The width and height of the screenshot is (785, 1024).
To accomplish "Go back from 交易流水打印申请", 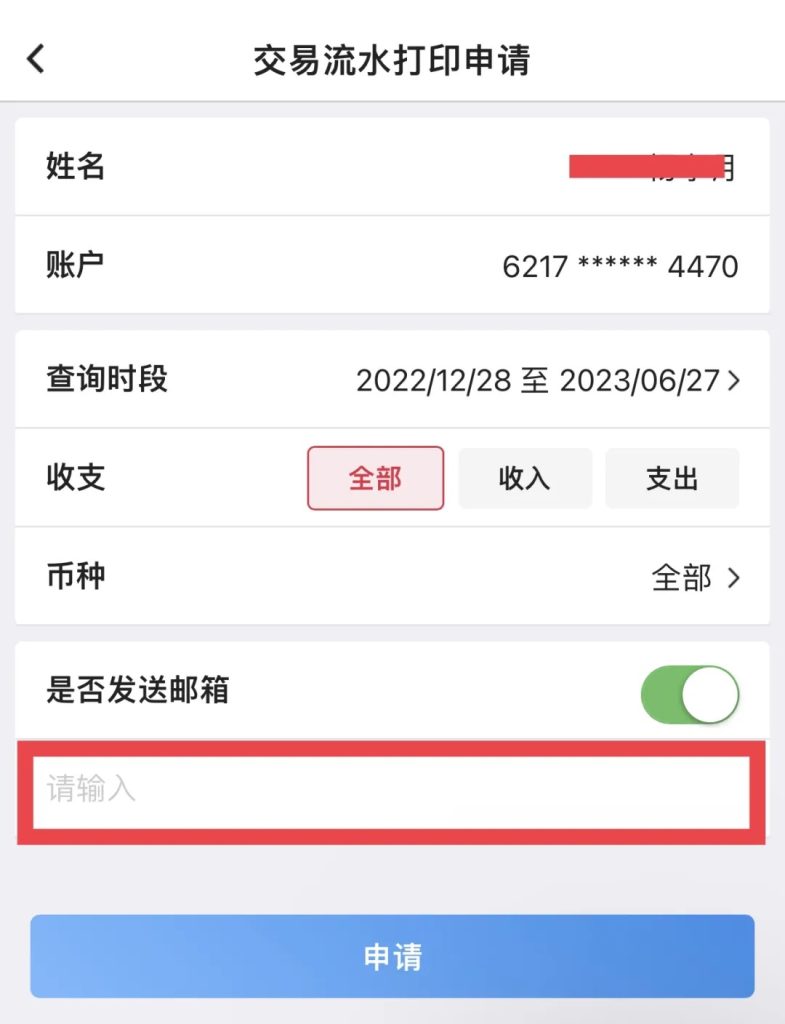I will [x=36, y=60].
